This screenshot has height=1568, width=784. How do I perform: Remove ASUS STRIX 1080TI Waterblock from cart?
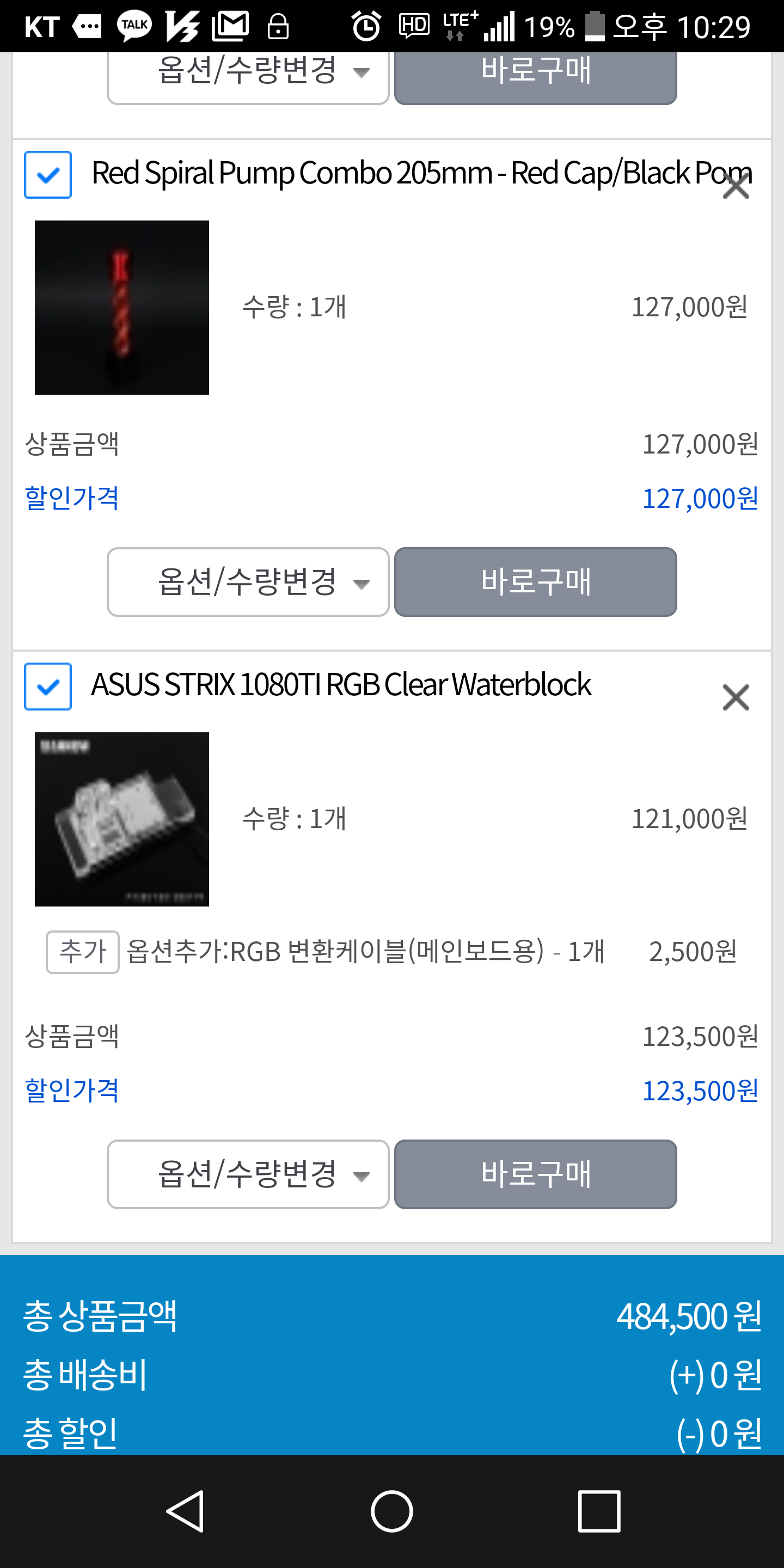(x=736, y=697)
